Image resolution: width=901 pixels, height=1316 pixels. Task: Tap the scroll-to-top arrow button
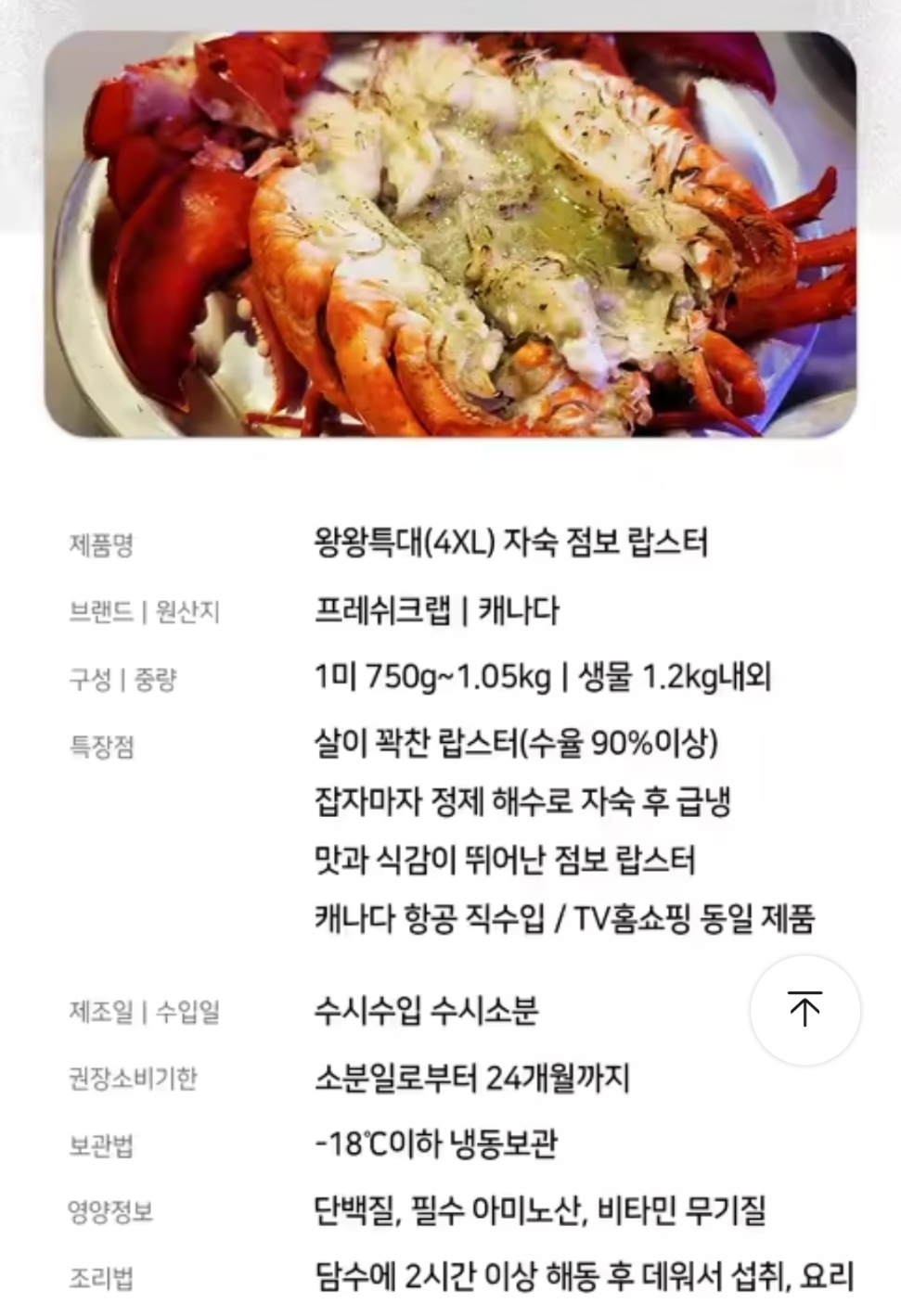pyautogui.click(x=804, y=1009)
